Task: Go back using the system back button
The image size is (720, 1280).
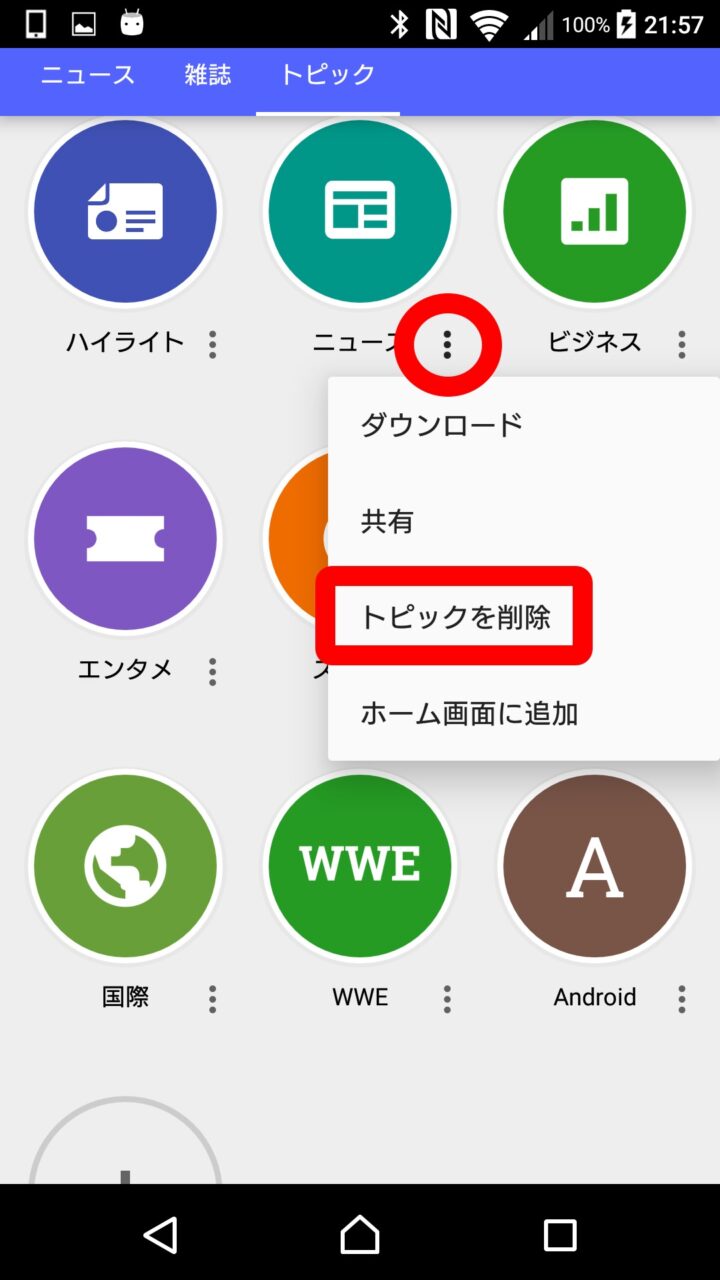Action: coord(161,1235)
